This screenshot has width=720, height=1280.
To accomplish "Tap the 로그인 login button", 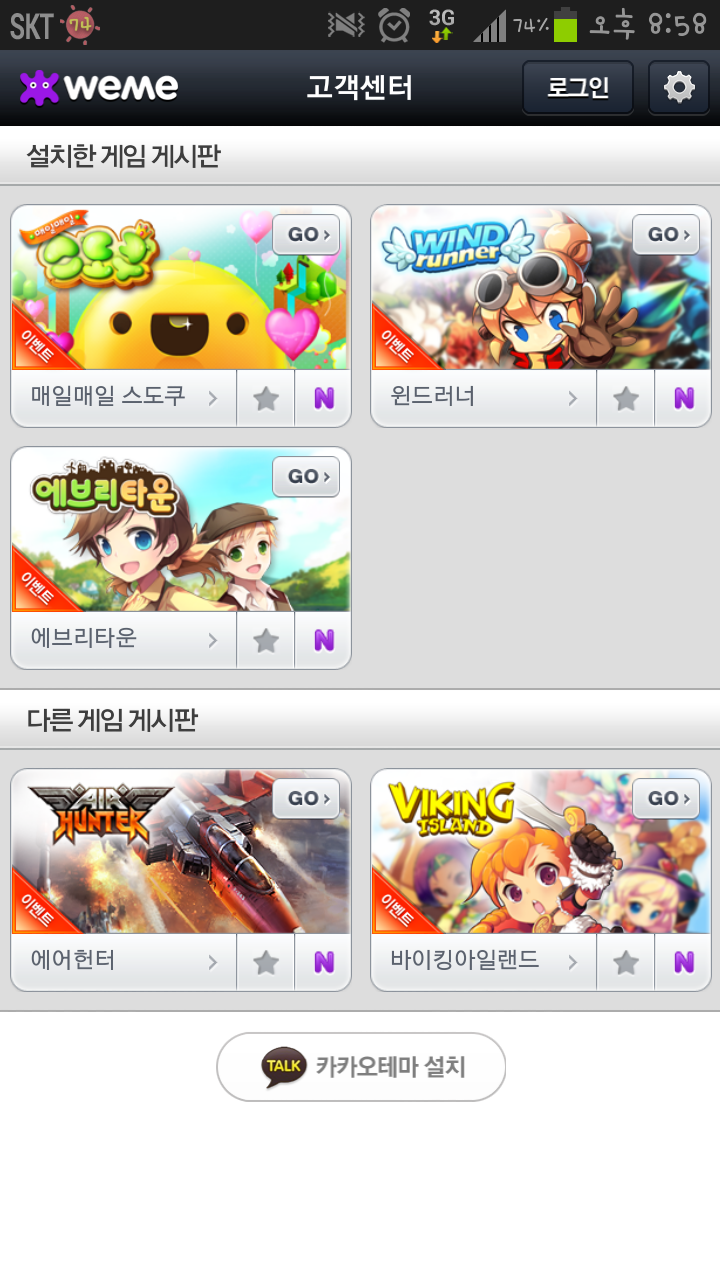I will tap(578, 88).
